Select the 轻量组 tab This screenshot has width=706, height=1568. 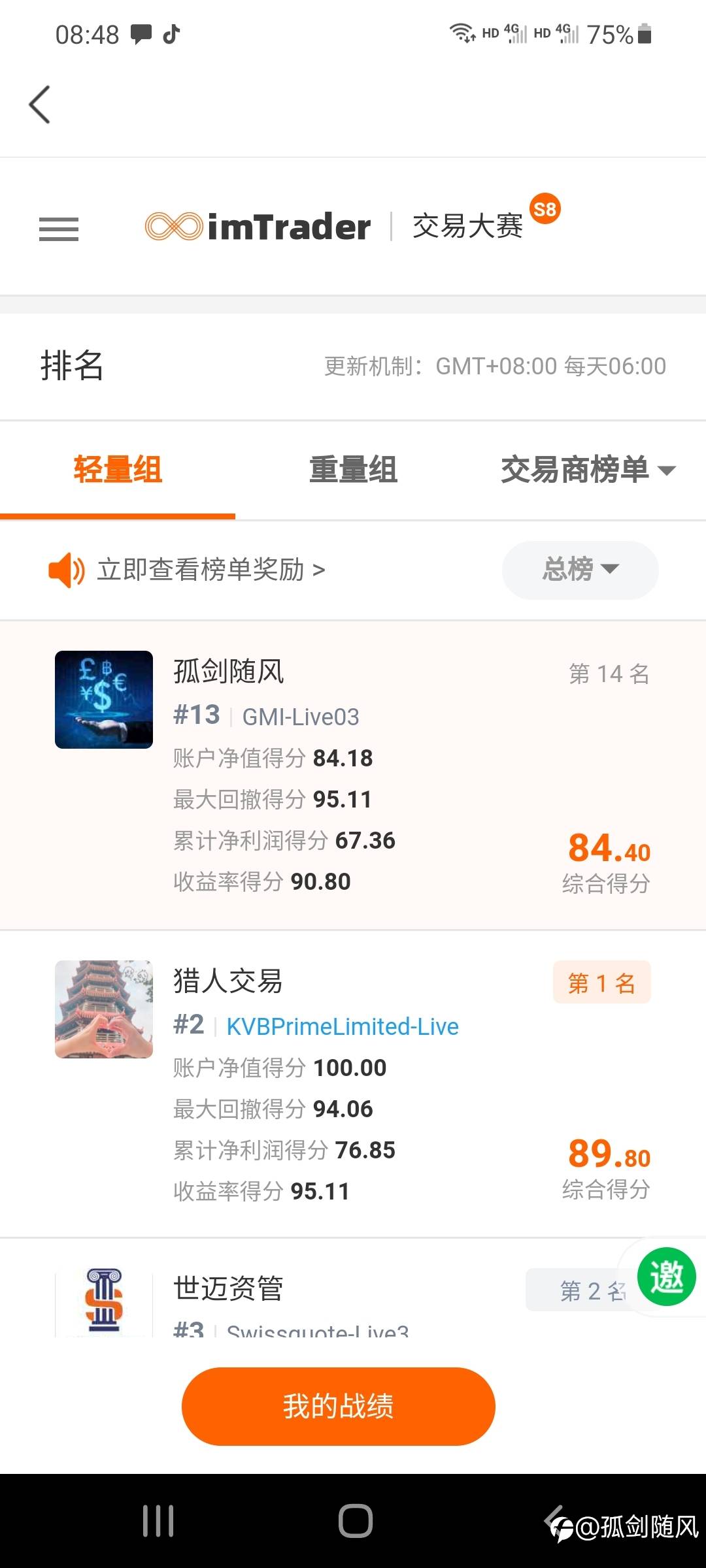(x=118, y=470)
